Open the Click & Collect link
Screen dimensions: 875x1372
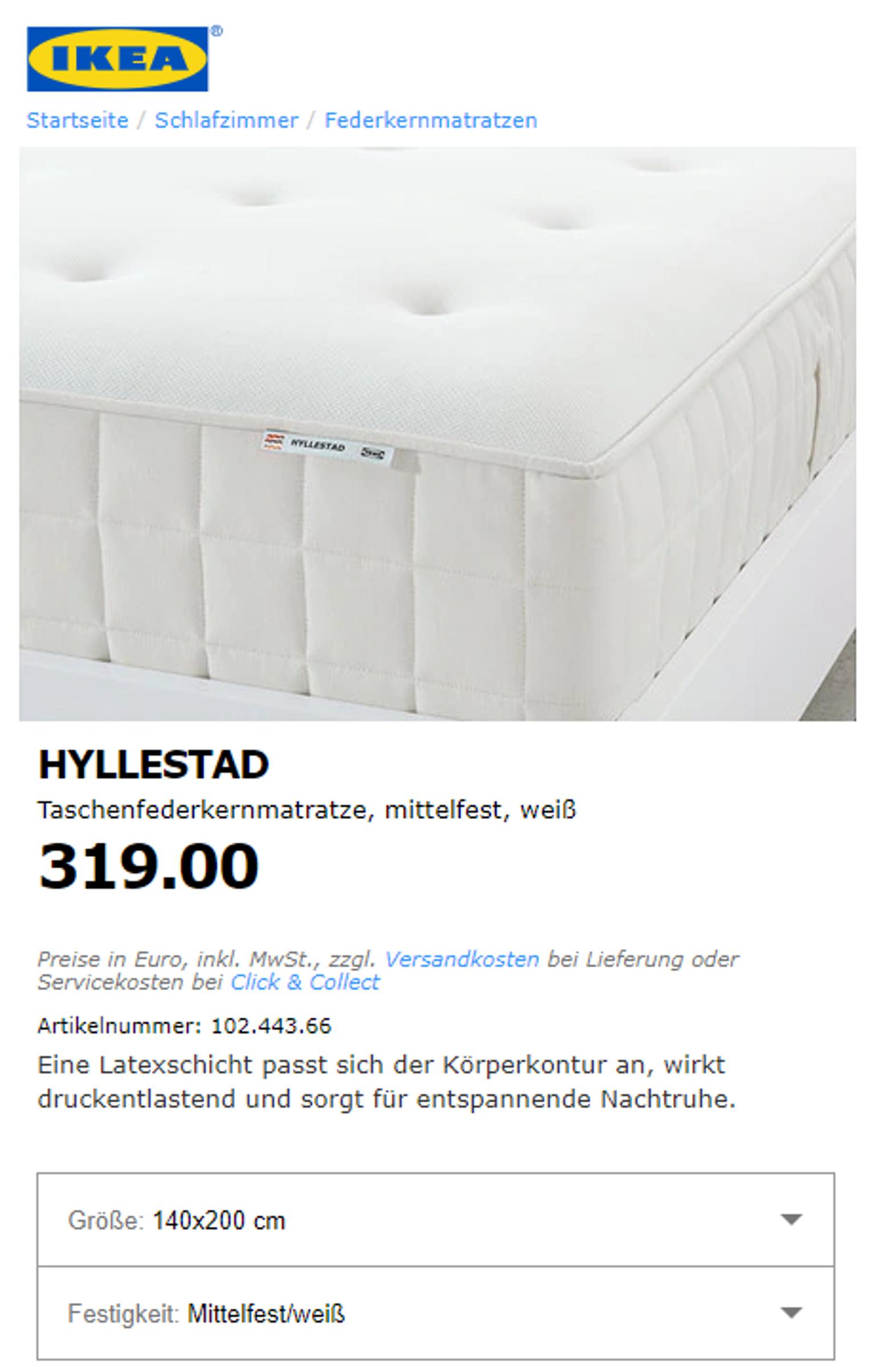coord(305,982)
